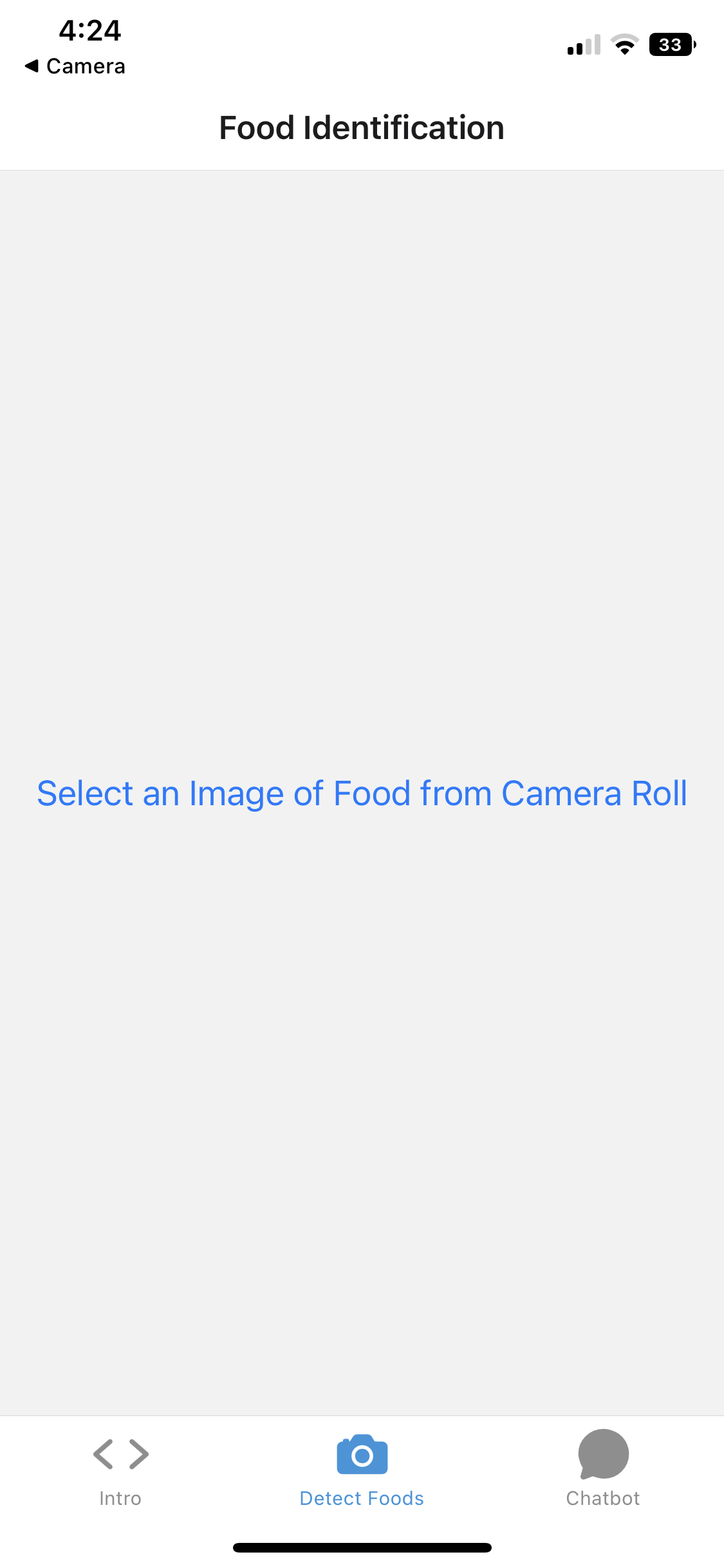Viewport: 724px width, 1568px height.
Task: Return to the Camera app
Action: (x=75, y=66)
